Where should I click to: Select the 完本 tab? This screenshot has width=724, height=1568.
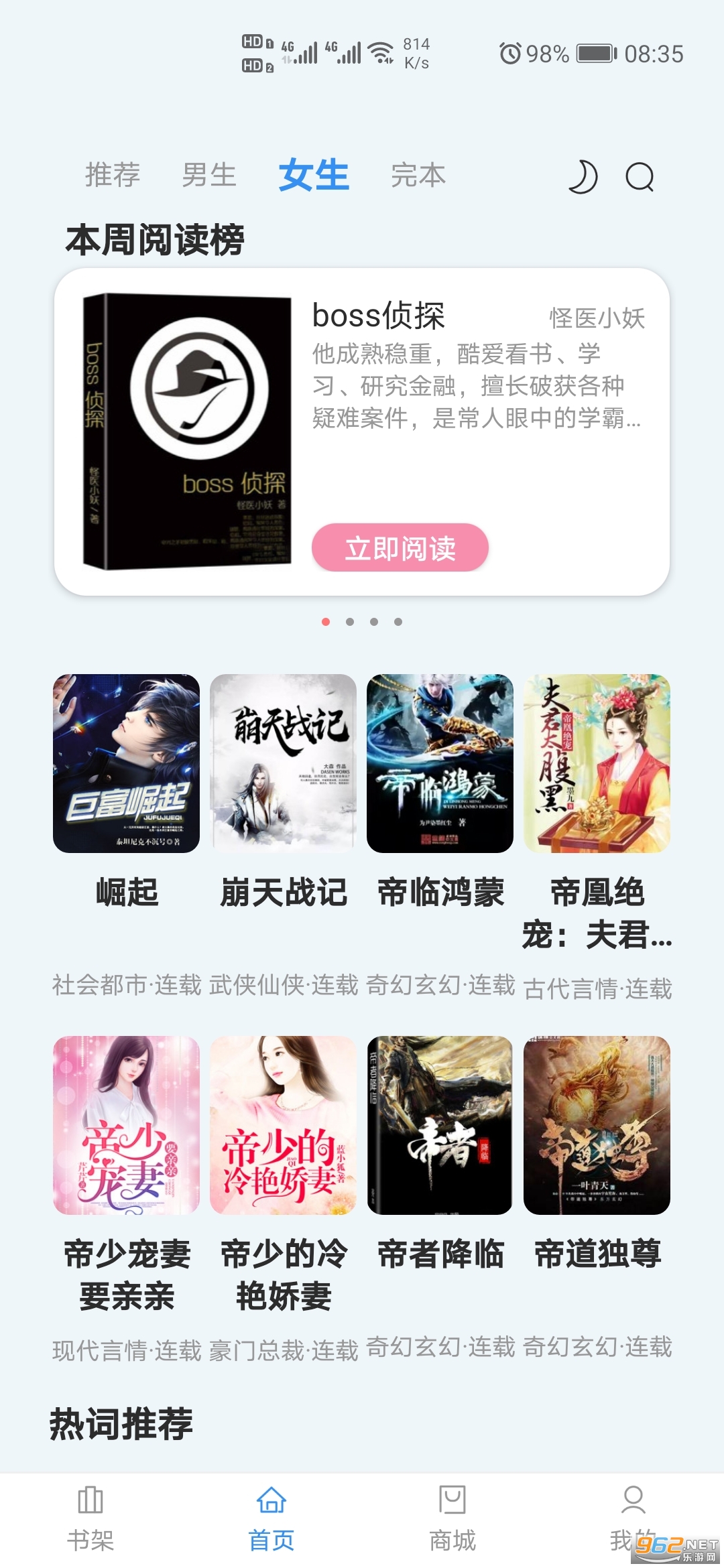[418, 176]
